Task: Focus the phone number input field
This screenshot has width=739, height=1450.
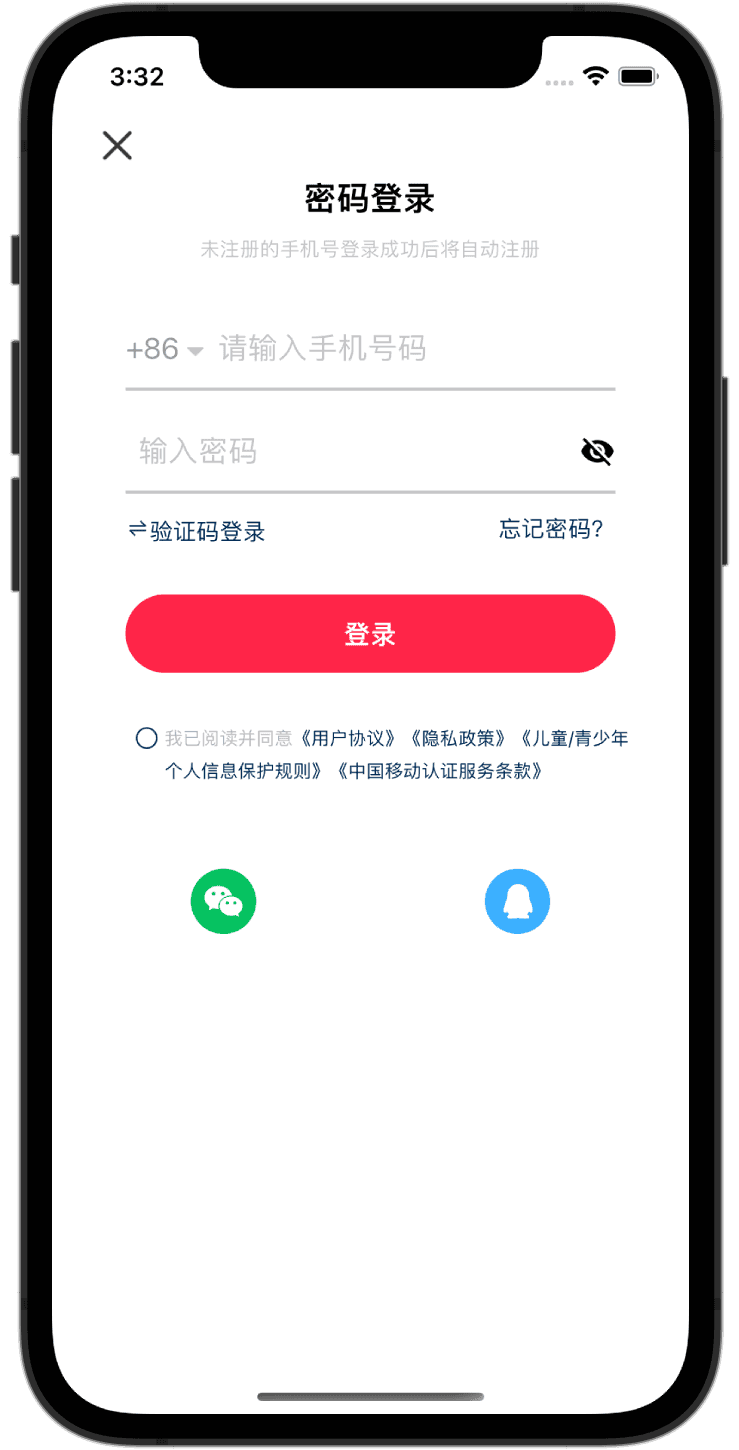Action: point(400,349)
